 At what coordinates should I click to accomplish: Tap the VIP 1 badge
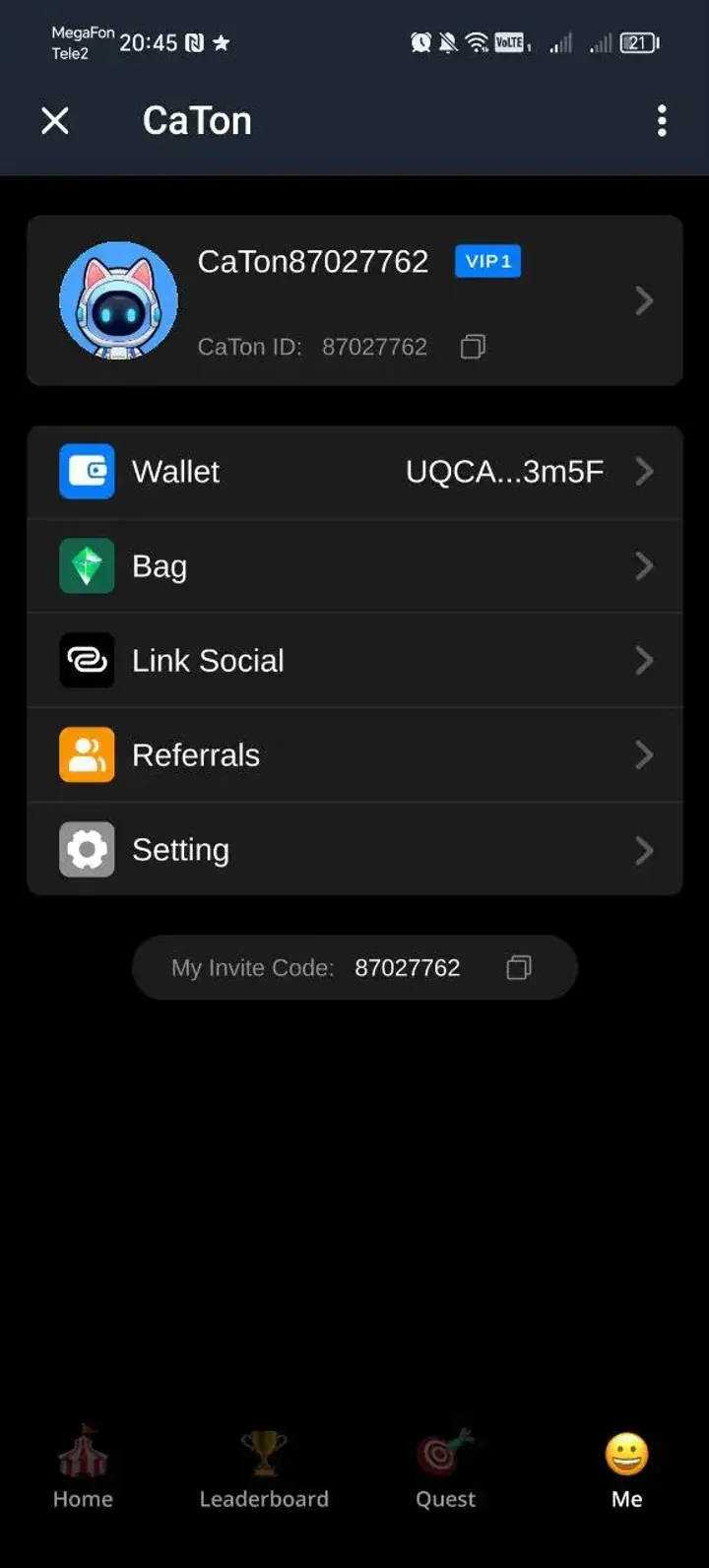point(487,261)
